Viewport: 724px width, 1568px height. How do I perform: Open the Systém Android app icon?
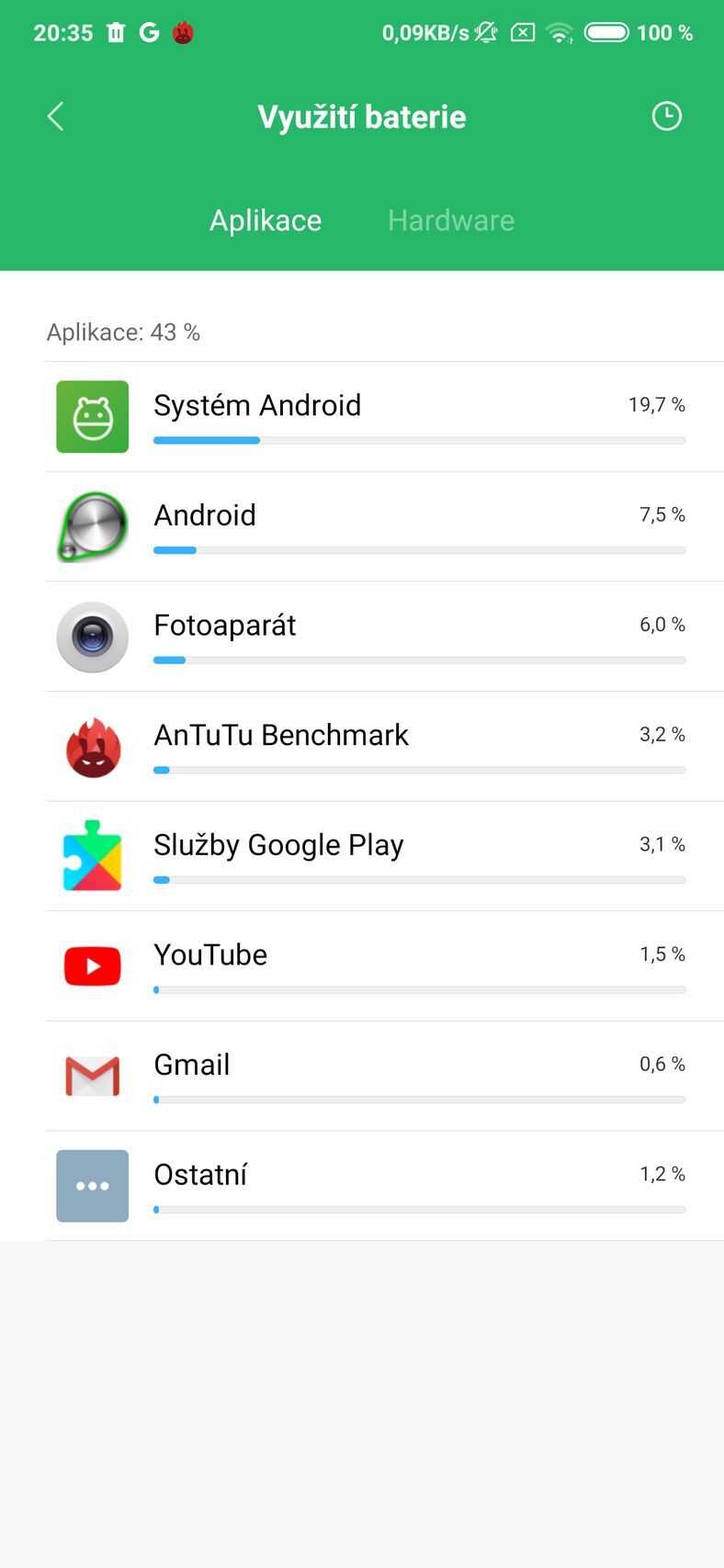pyautogui.click(x=92, y=416)
